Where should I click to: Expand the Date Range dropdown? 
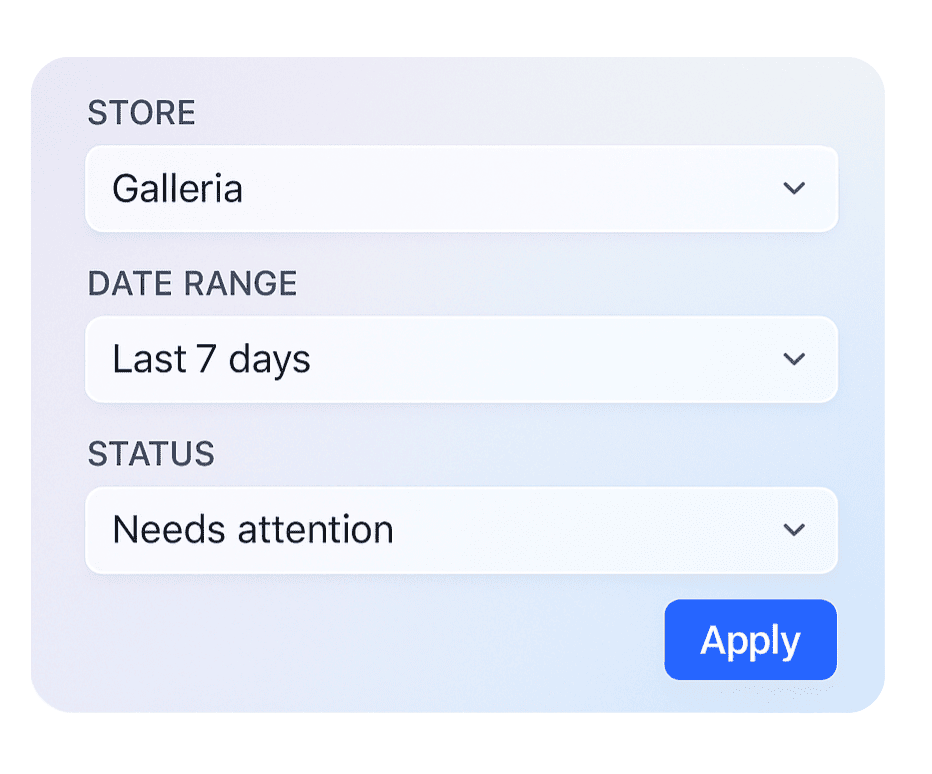[x=461, y=359]
